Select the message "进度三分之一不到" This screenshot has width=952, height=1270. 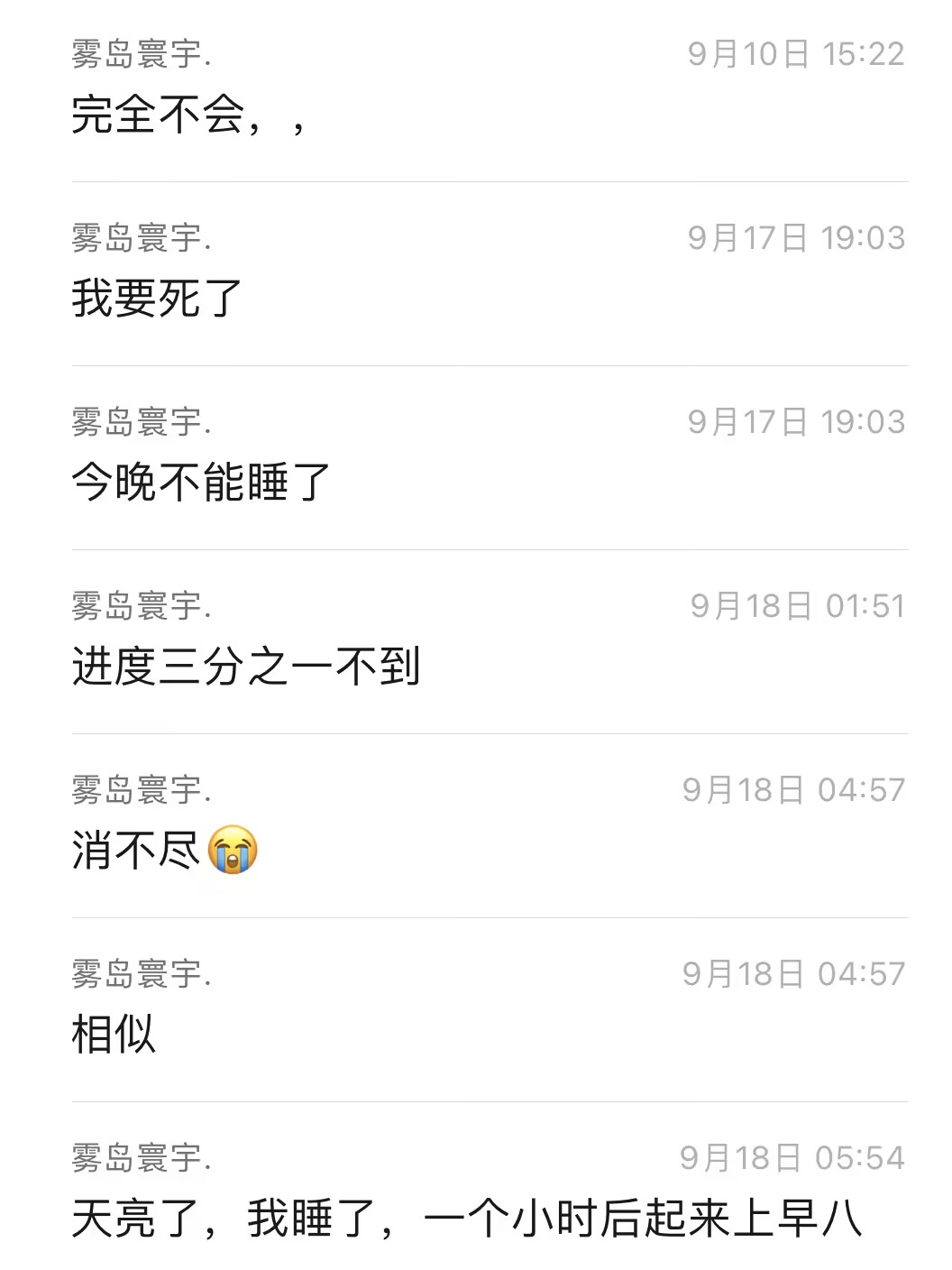[246, 667]
